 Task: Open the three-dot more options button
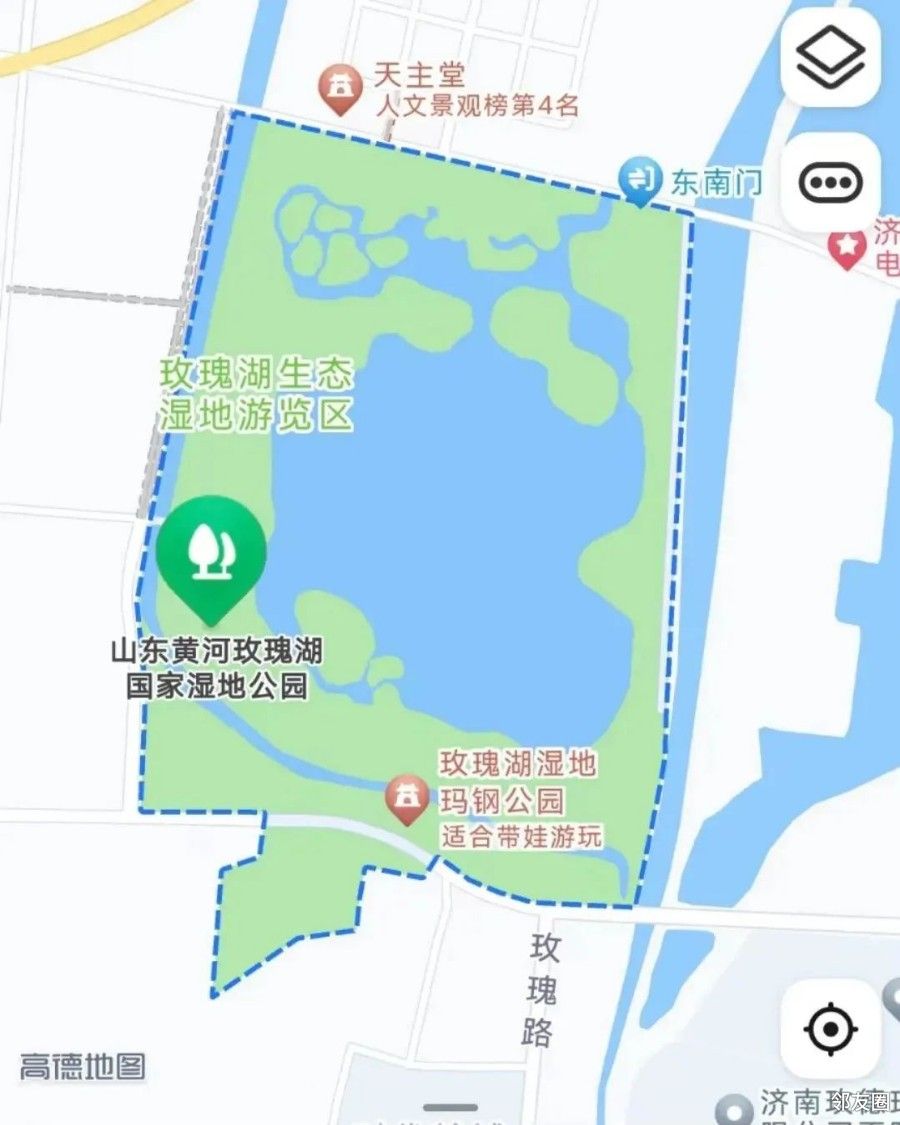pos(830,183)
